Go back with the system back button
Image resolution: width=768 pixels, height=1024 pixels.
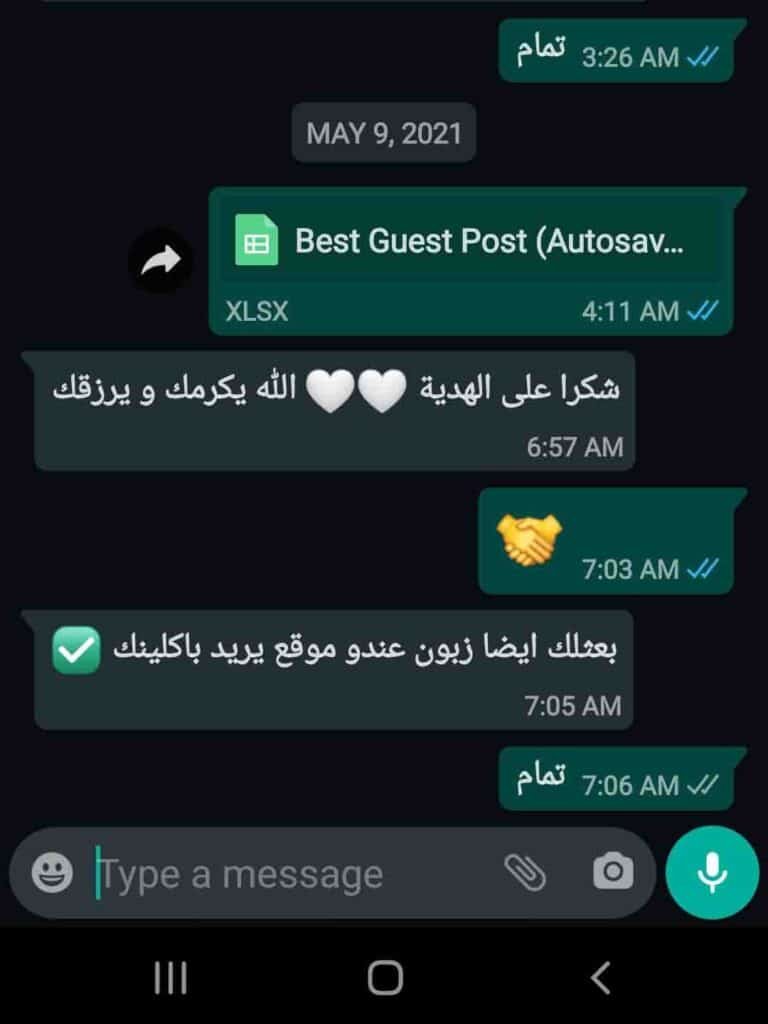pos(600,977)
